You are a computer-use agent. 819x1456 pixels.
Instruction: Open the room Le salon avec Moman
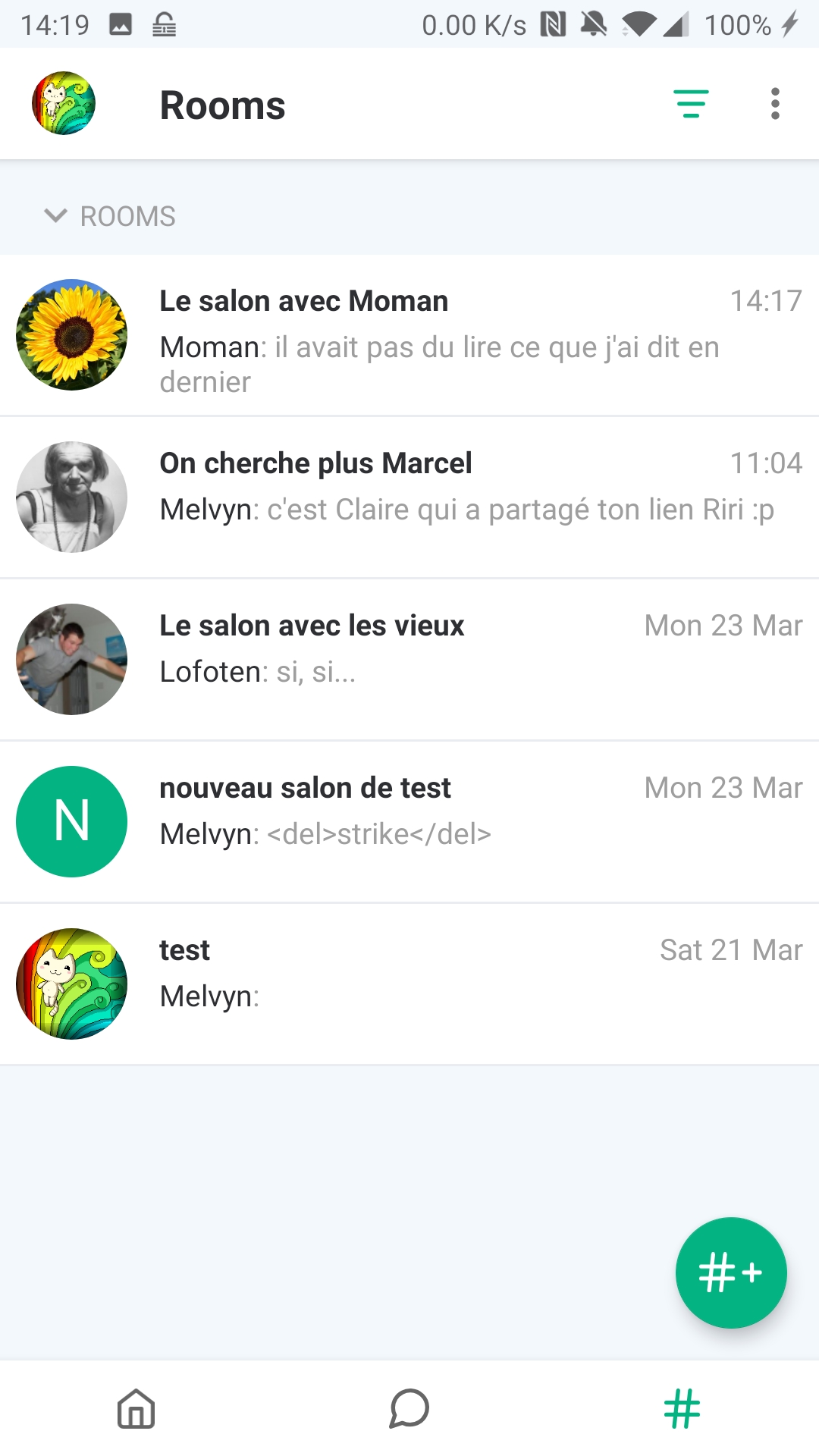[409, 335]
